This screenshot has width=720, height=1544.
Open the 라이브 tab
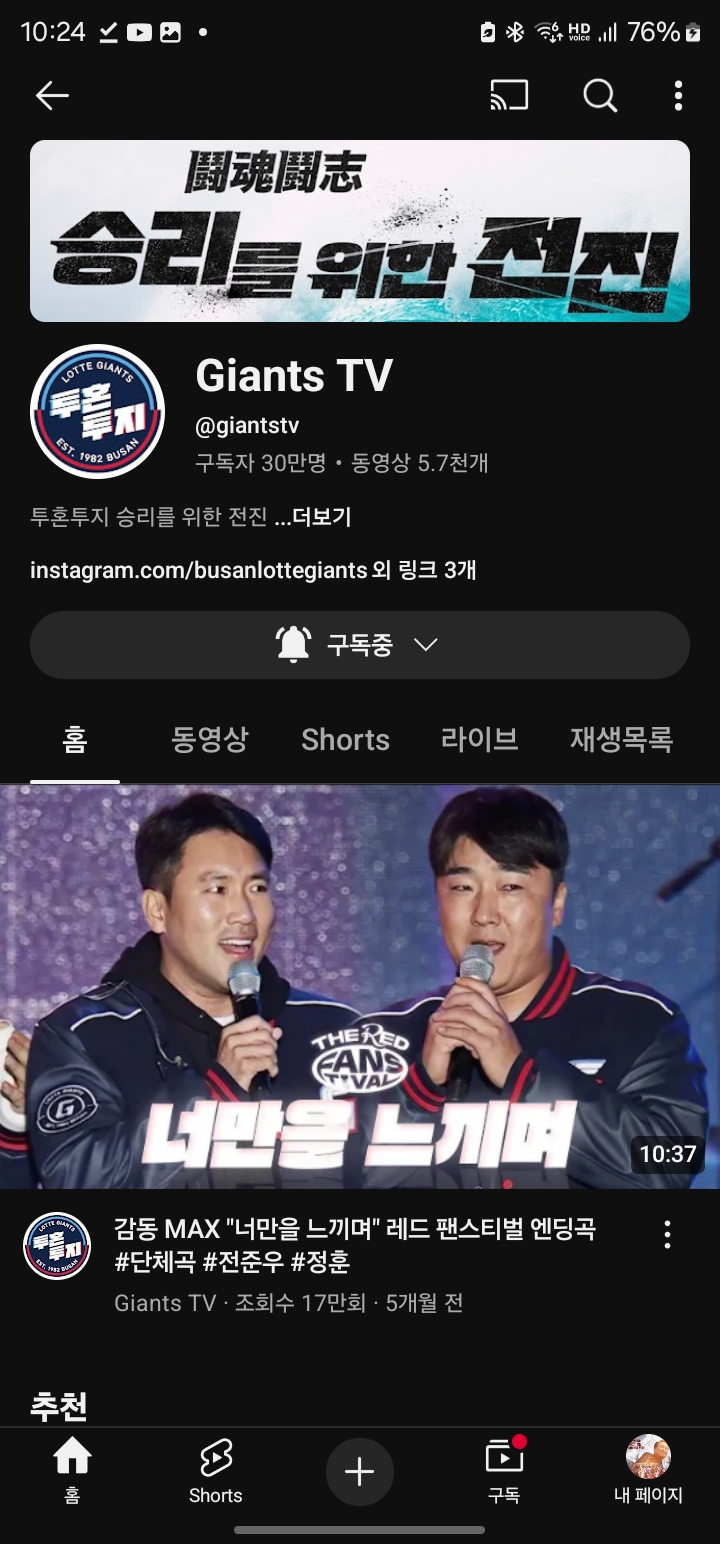coord(478,740)
